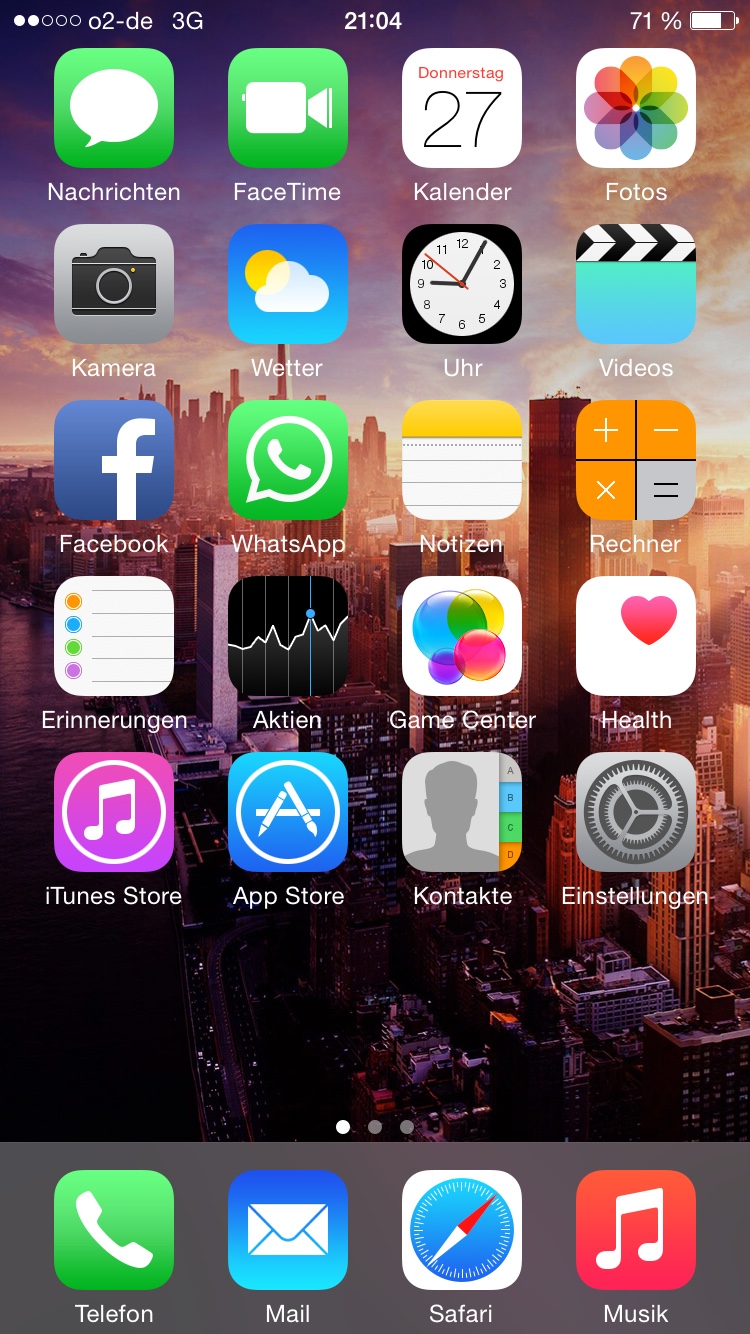Open the App Store

(x=288, y=812)
